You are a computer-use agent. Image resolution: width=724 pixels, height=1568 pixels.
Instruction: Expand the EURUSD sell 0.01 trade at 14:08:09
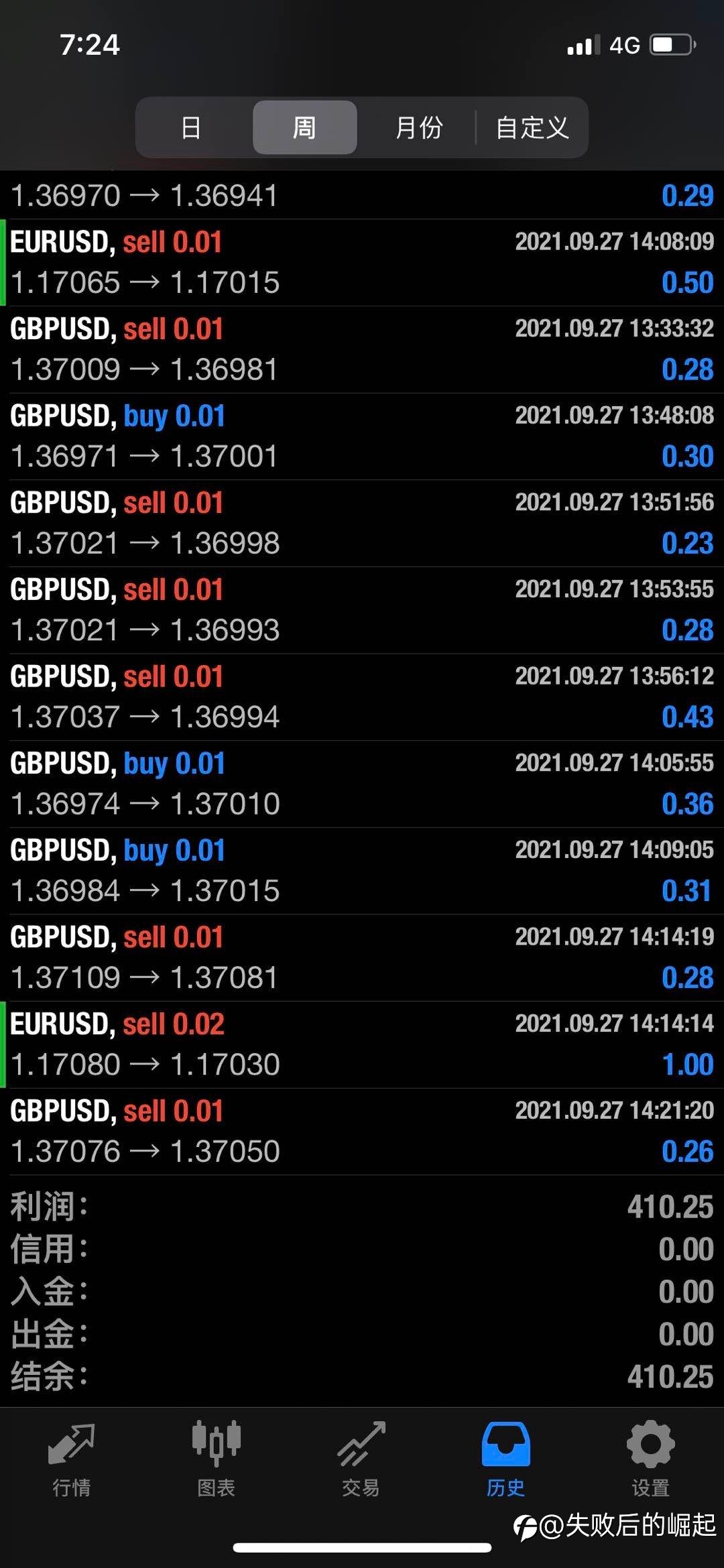click(362, 263)
